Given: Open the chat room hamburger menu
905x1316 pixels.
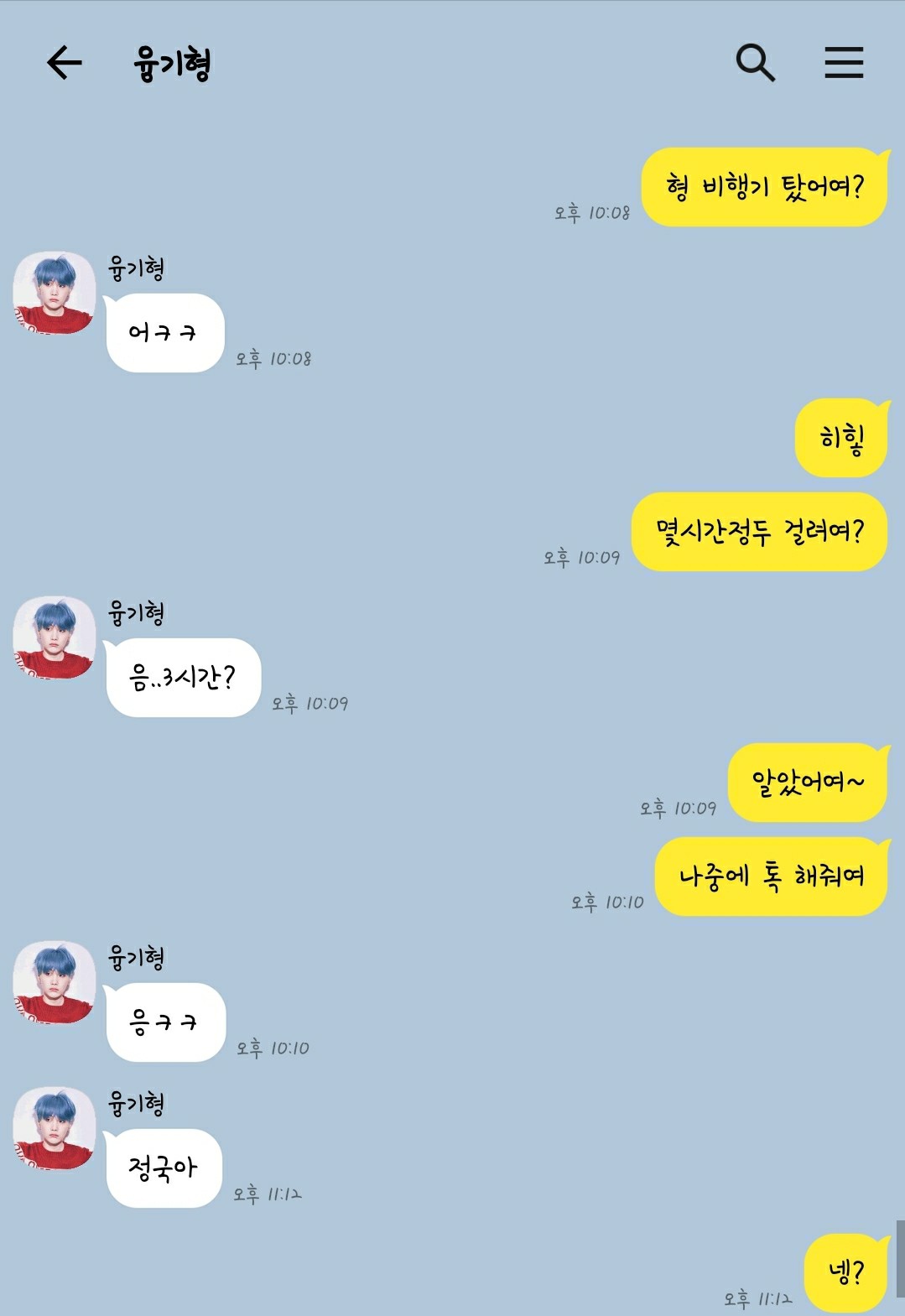Looking at the screenshot, I should 843,63.
